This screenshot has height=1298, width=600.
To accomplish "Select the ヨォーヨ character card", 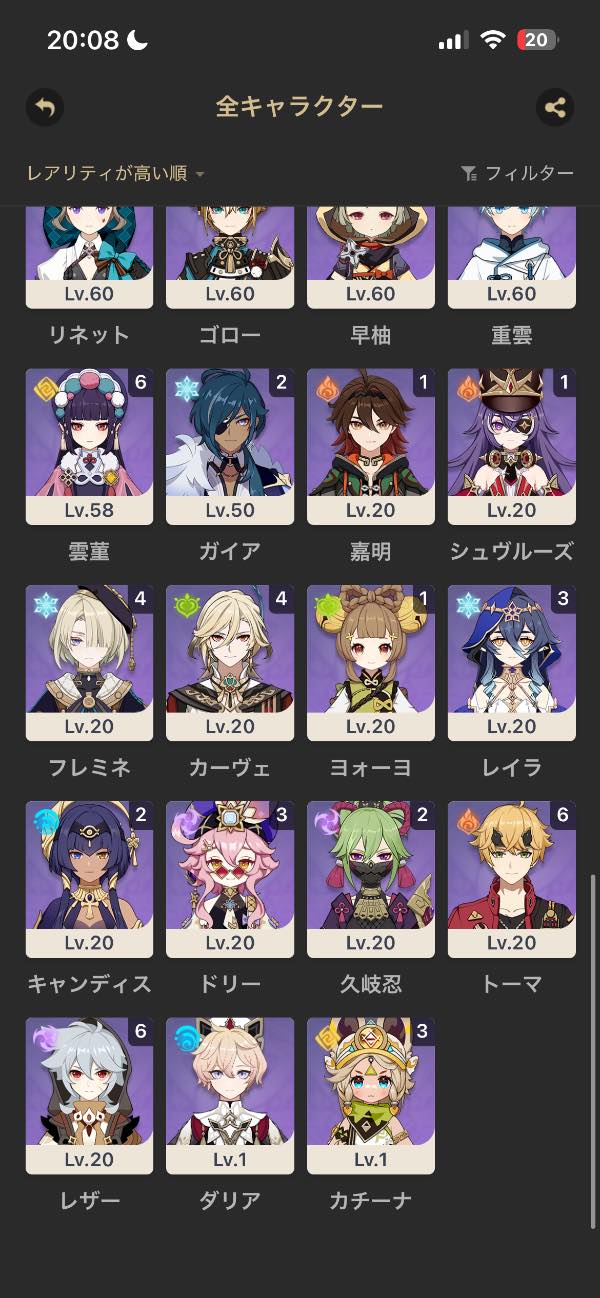I will pos(371,662).
